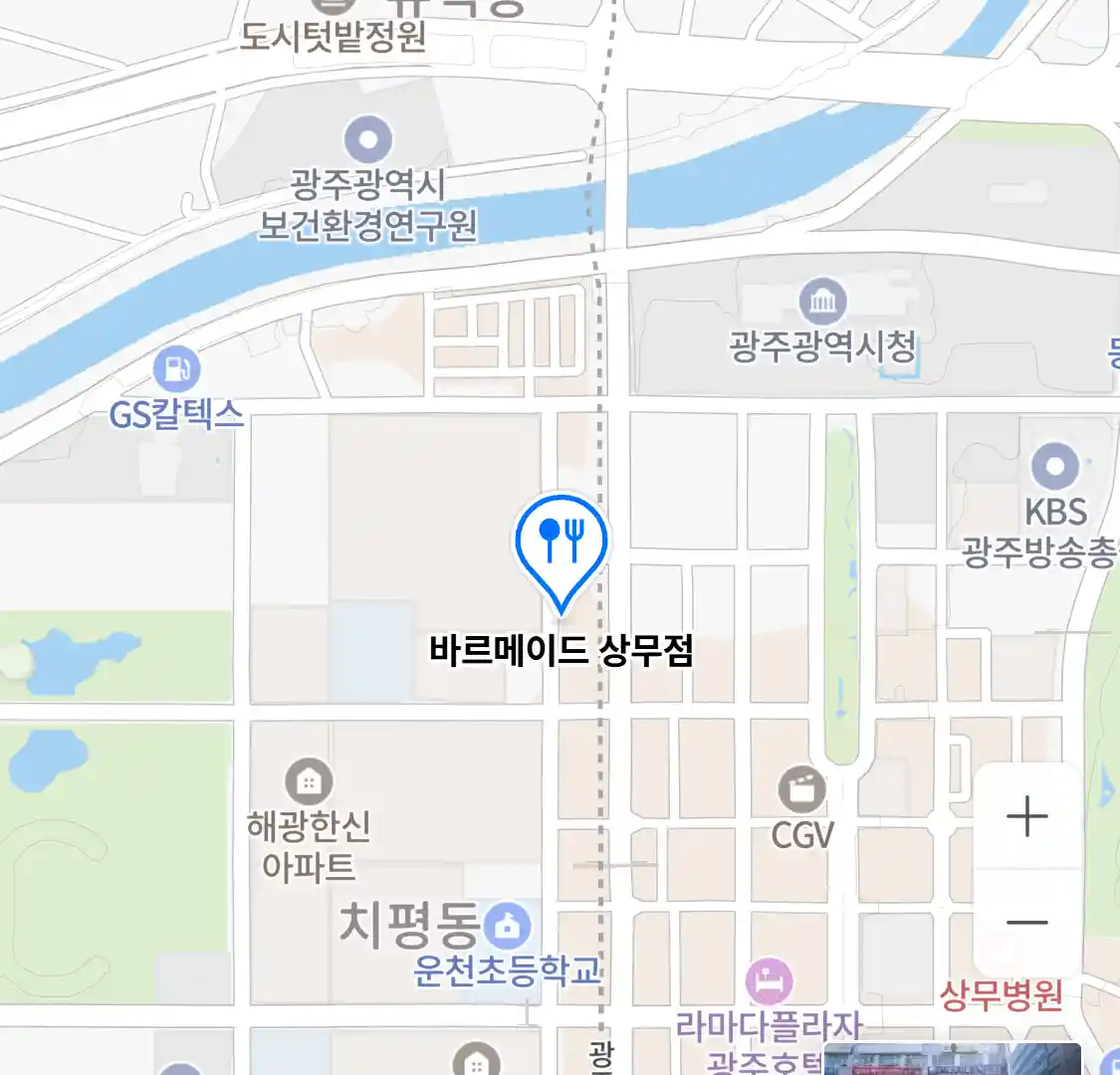
Task: Tap the 라마다플라자 hotel marker
Action: click(769, 983)
